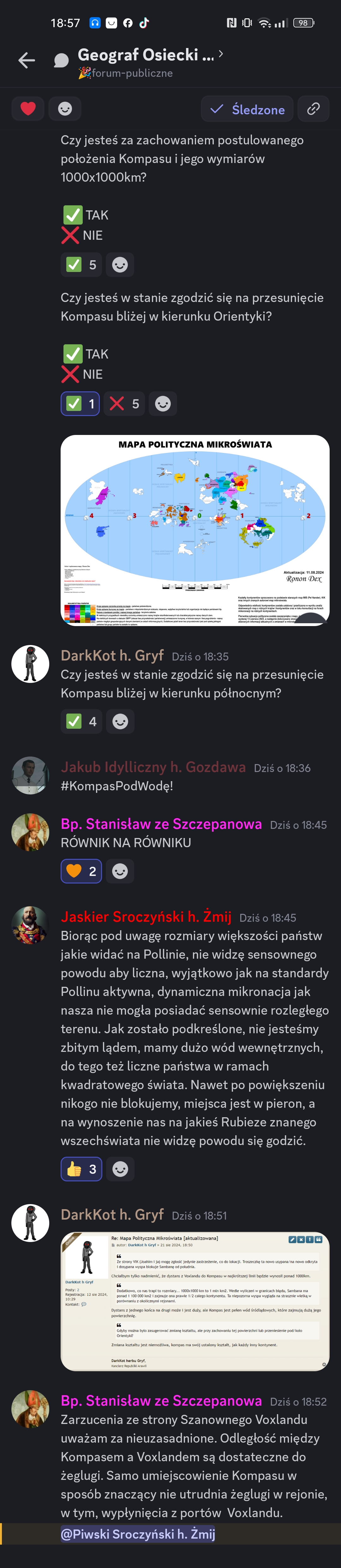Toggle the Śledzone follow button
This screenshot has height=1568, width=341.
247,109
